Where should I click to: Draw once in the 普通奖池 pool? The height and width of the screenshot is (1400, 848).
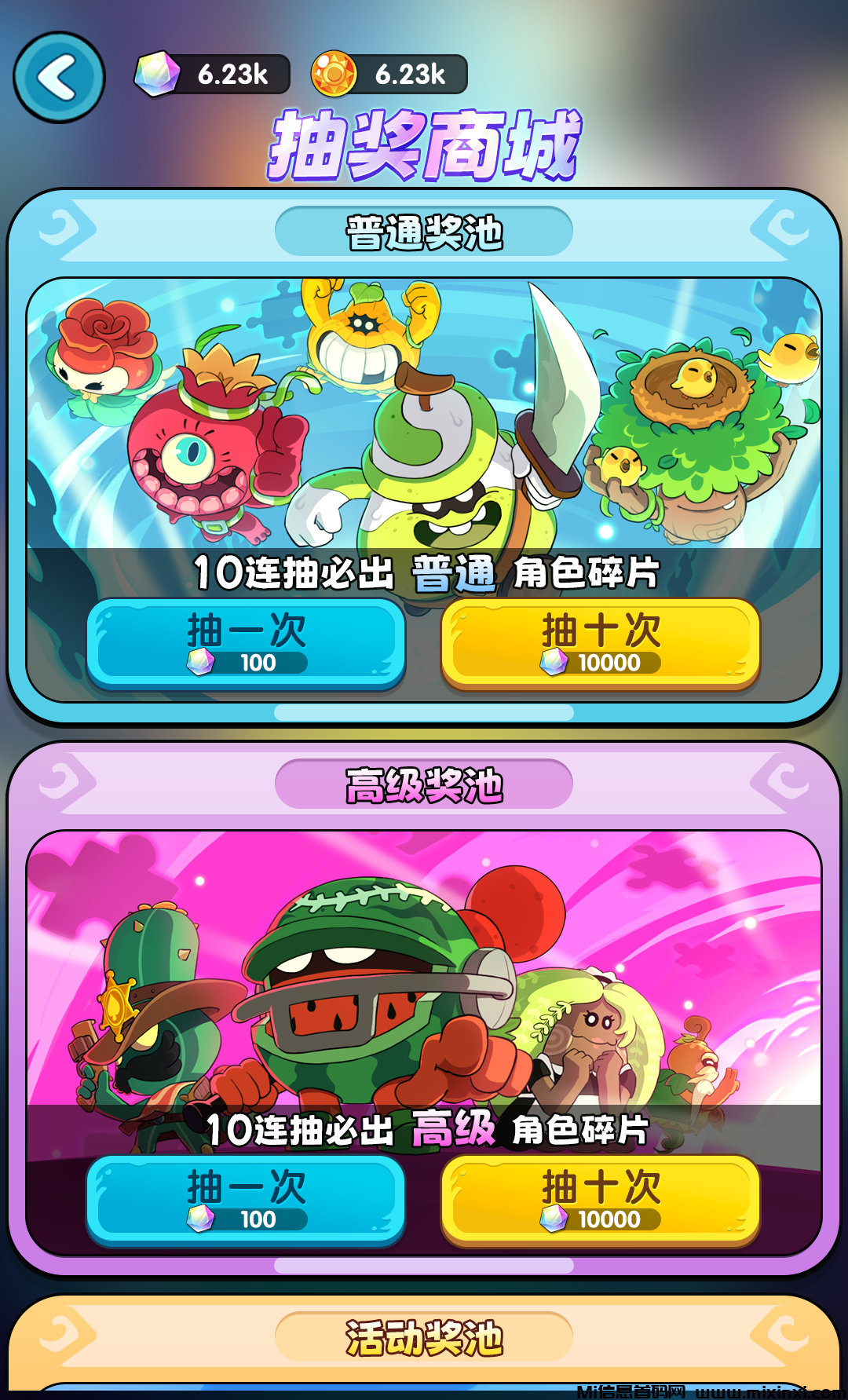point(246,643)
